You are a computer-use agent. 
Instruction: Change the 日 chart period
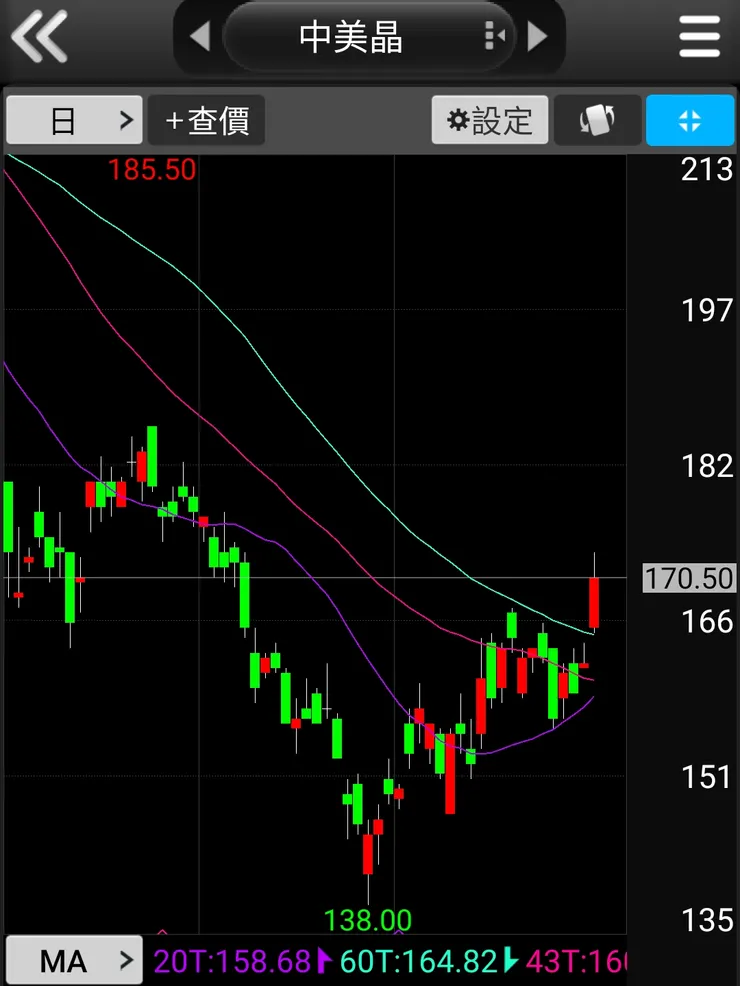74,121
